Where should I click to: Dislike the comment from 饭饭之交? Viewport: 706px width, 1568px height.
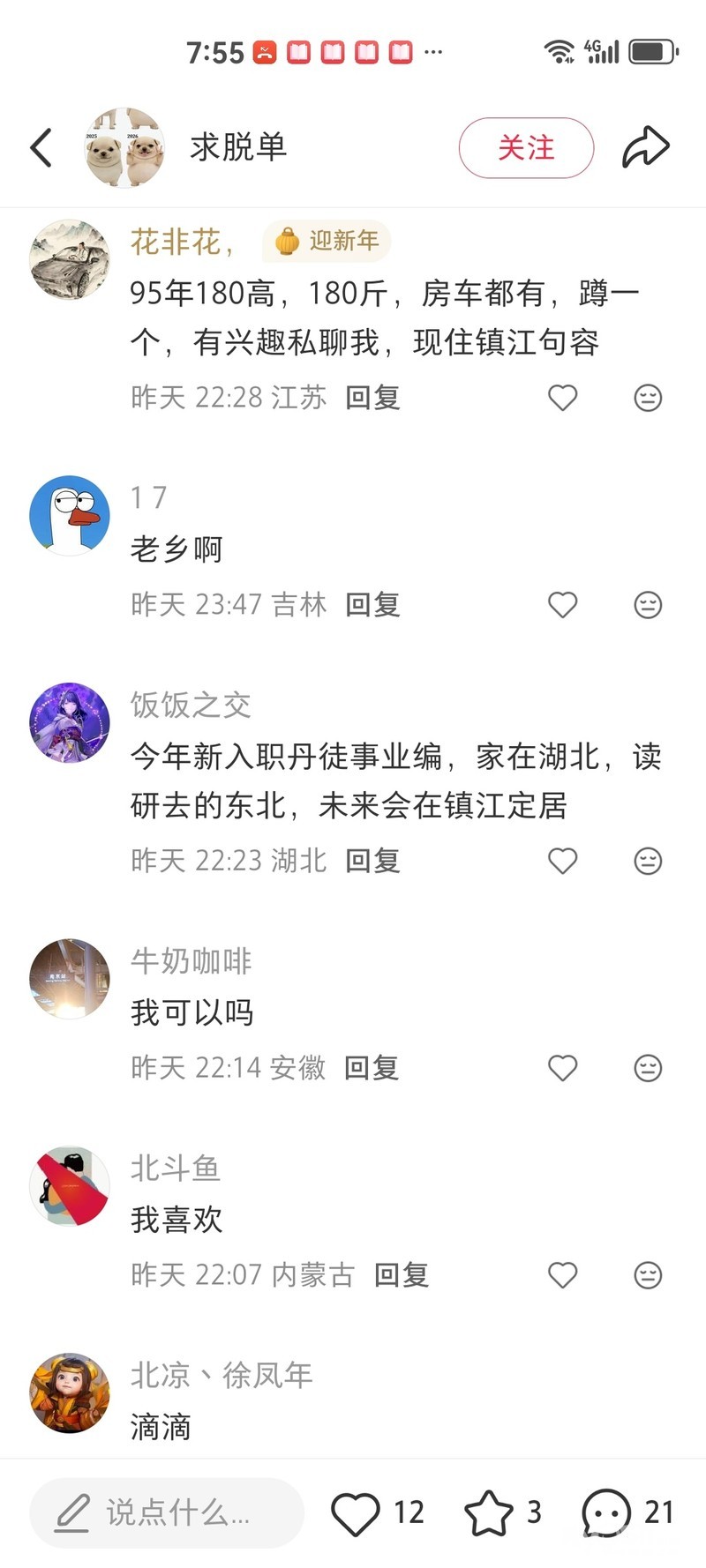(648, 861)
